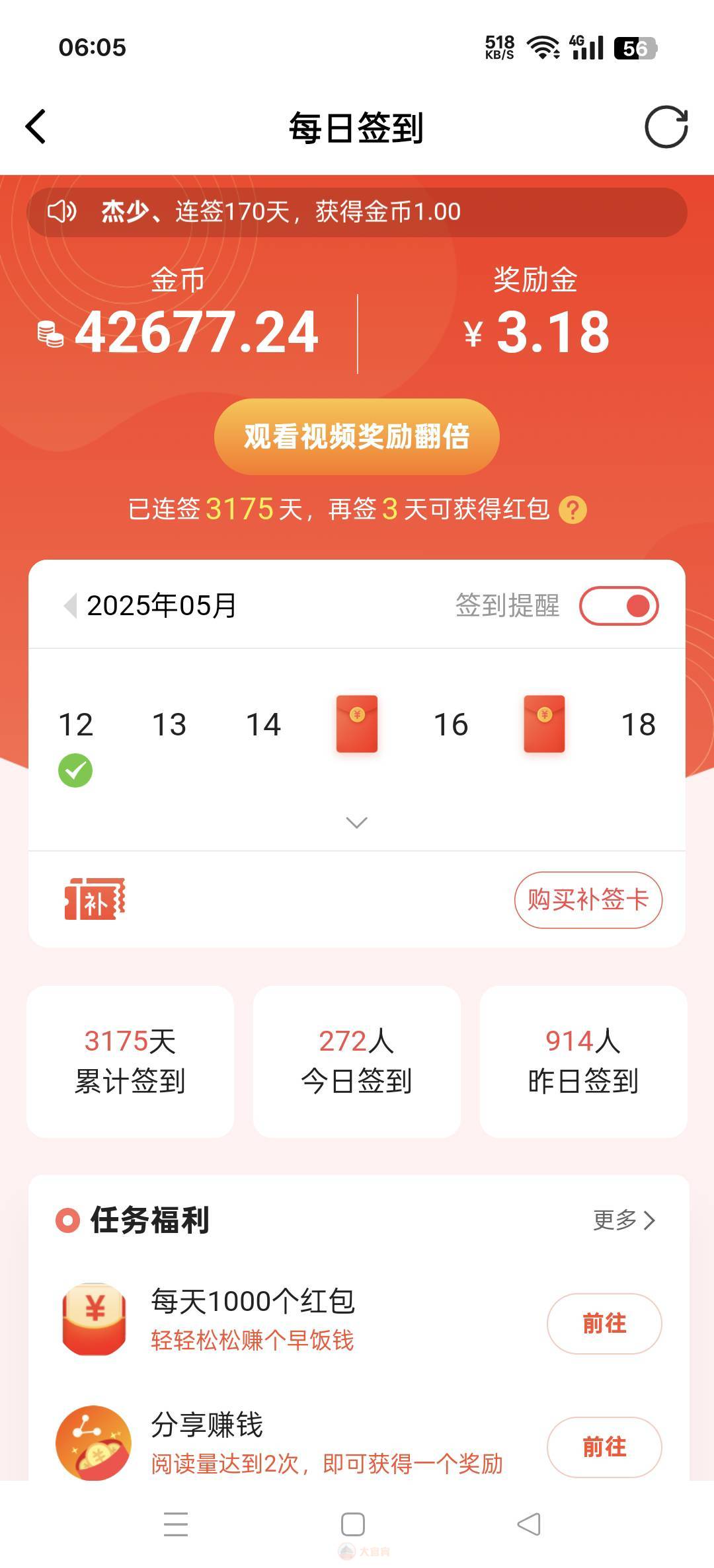Tap 前往 for 分享赚钱
The width and height of the screenshot is (714, 1568).
pyautogui.click(x=604, y=1447)
